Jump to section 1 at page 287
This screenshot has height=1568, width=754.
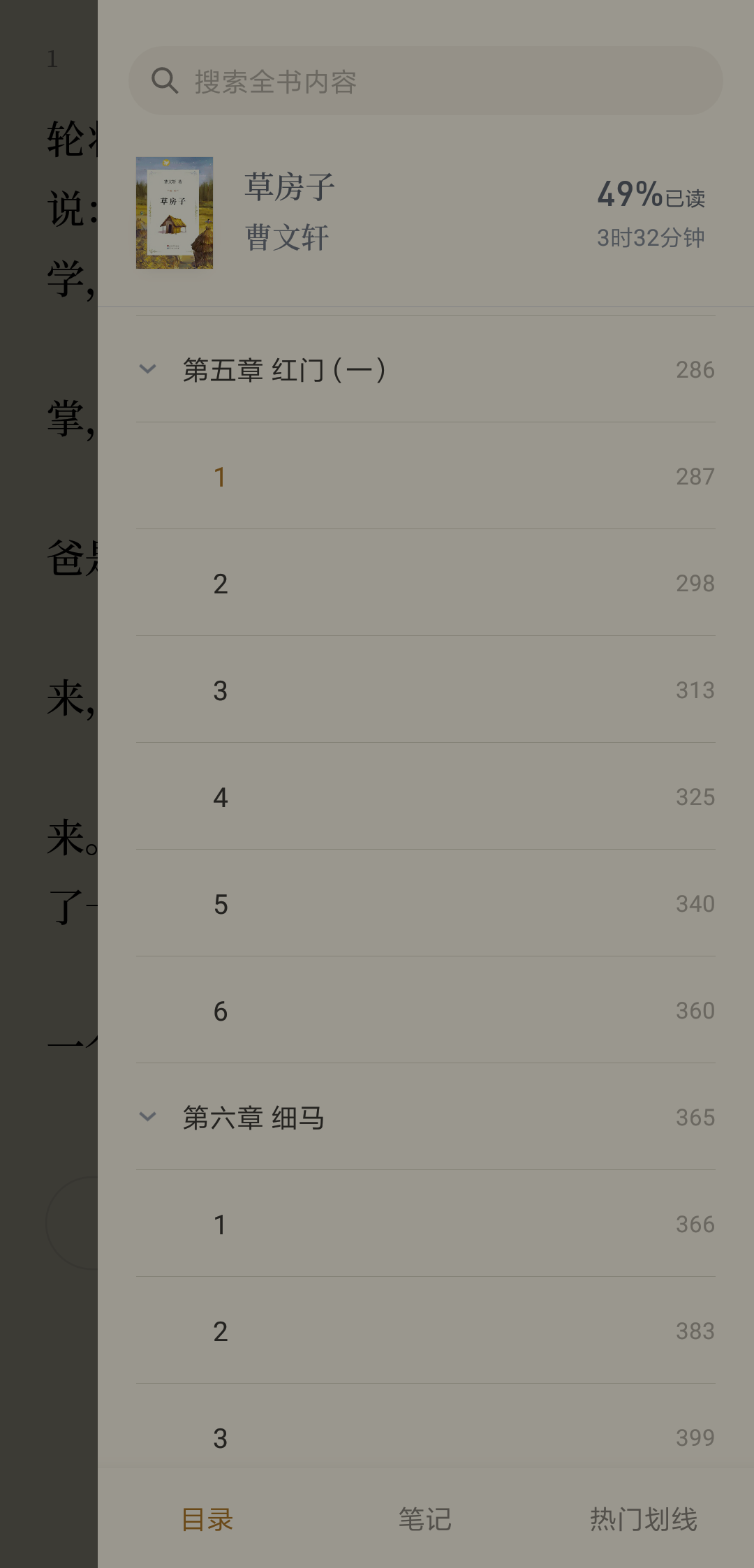coord(424,477)
